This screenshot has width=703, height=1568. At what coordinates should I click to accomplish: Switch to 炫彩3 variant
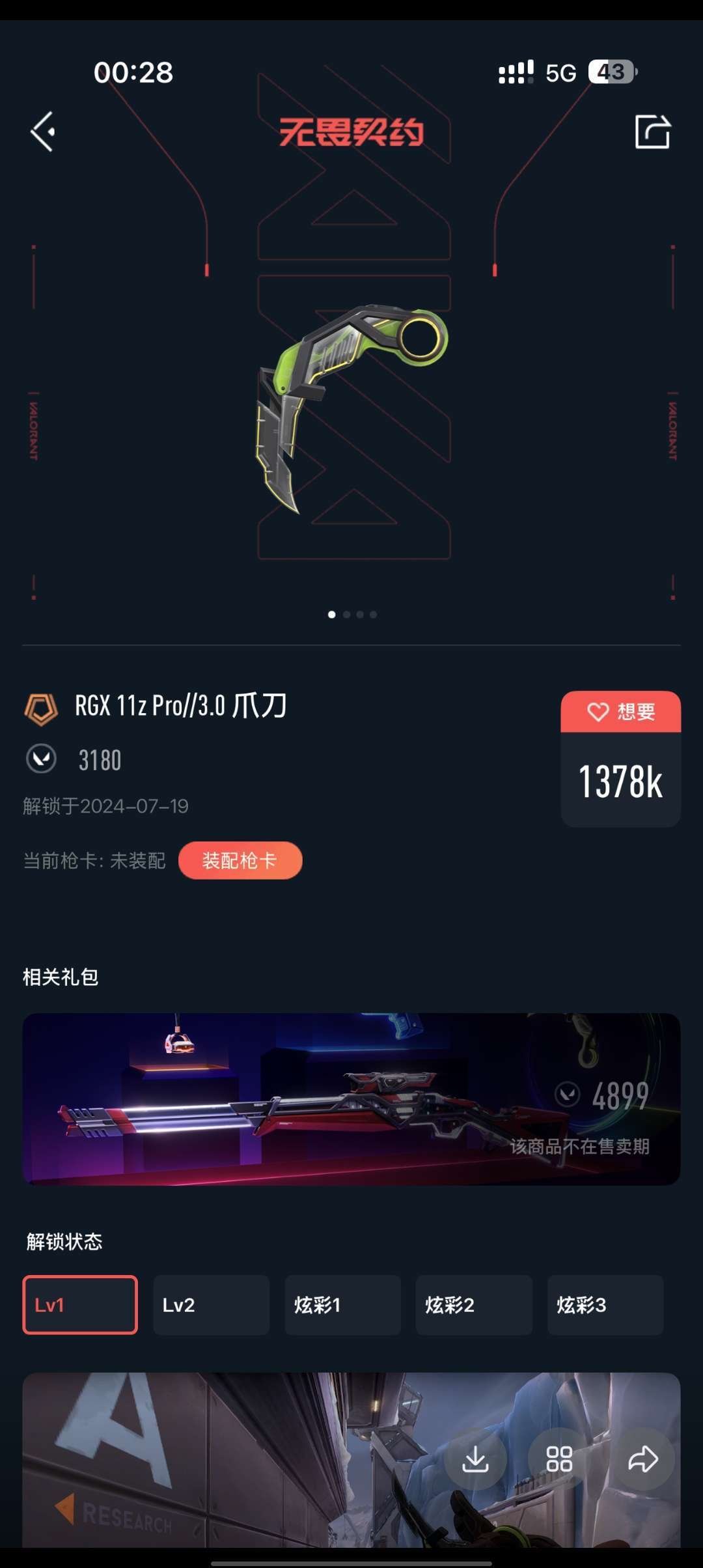pos(605,1305)
